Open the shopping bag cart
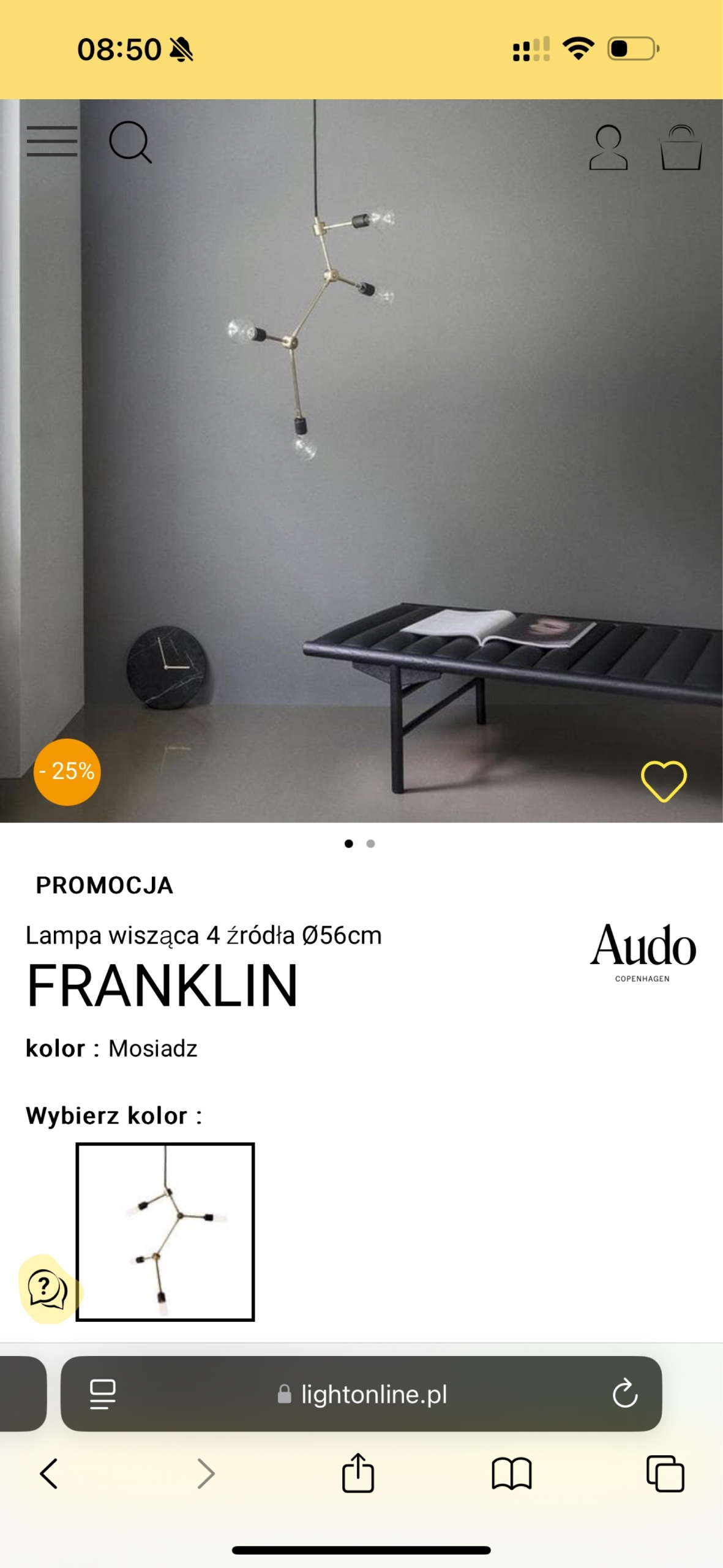The width and height of the screenshot is (723, 1568). (x=681, y=148)
